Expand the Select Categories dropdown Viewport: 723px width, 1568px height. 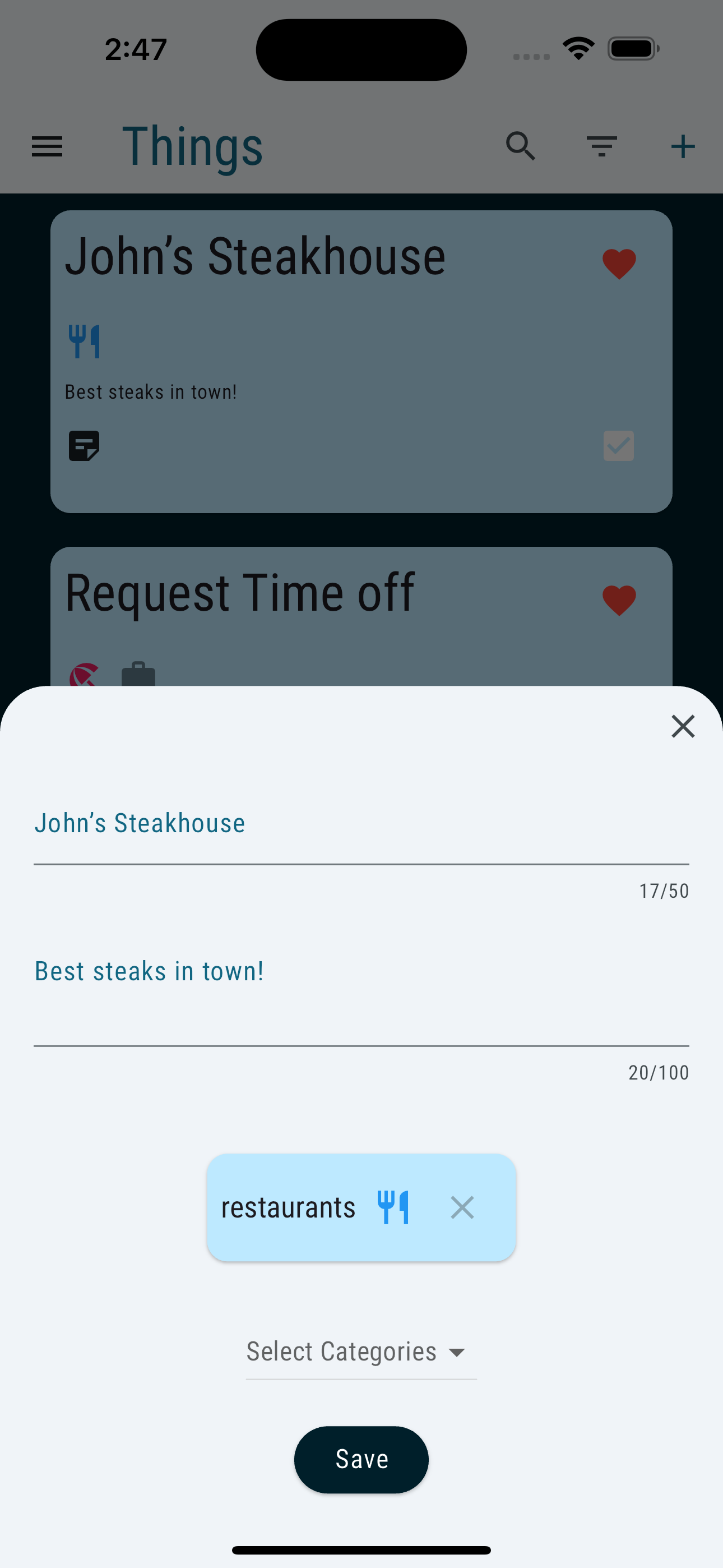[360, 1352]
